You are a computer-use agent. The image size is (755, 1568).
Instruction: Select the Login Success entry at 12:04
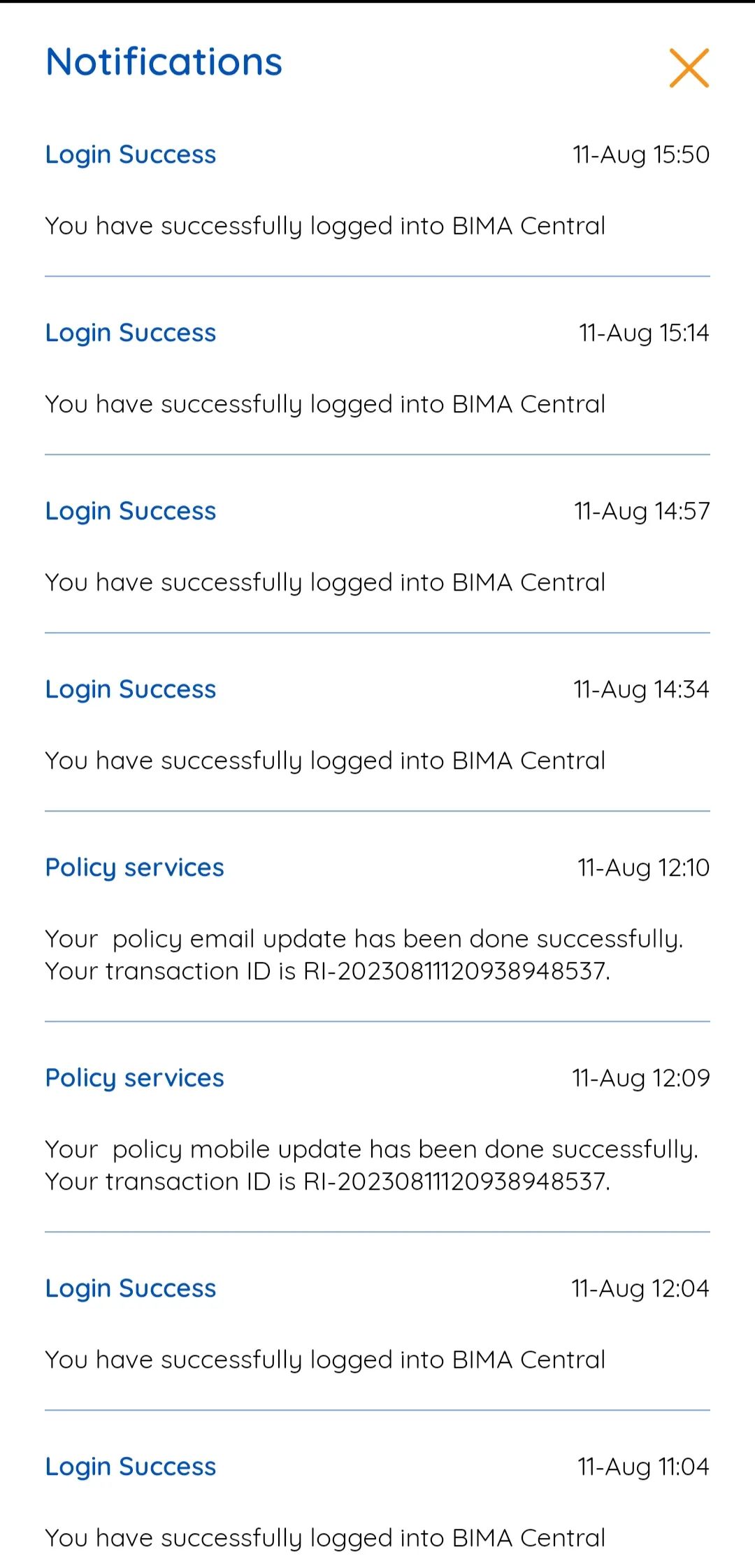[377, 1321]
